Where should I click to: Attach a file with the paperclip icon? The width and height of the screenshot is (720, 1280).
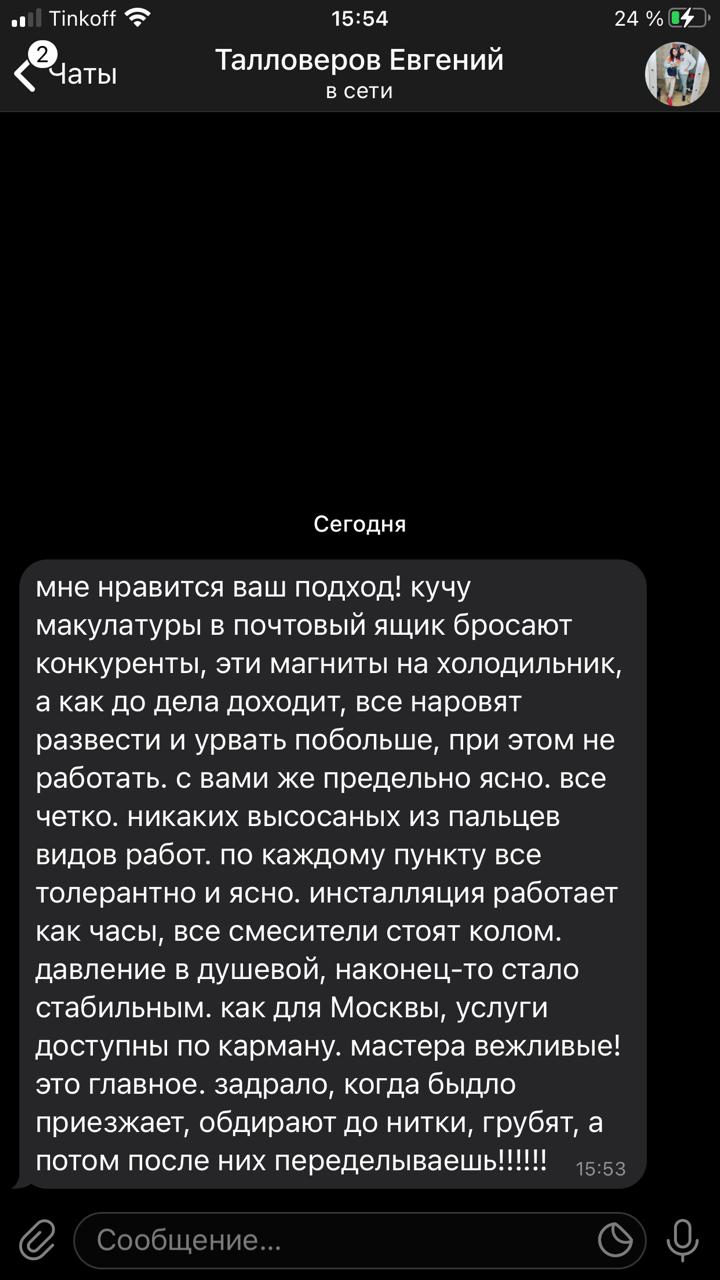37,1241
